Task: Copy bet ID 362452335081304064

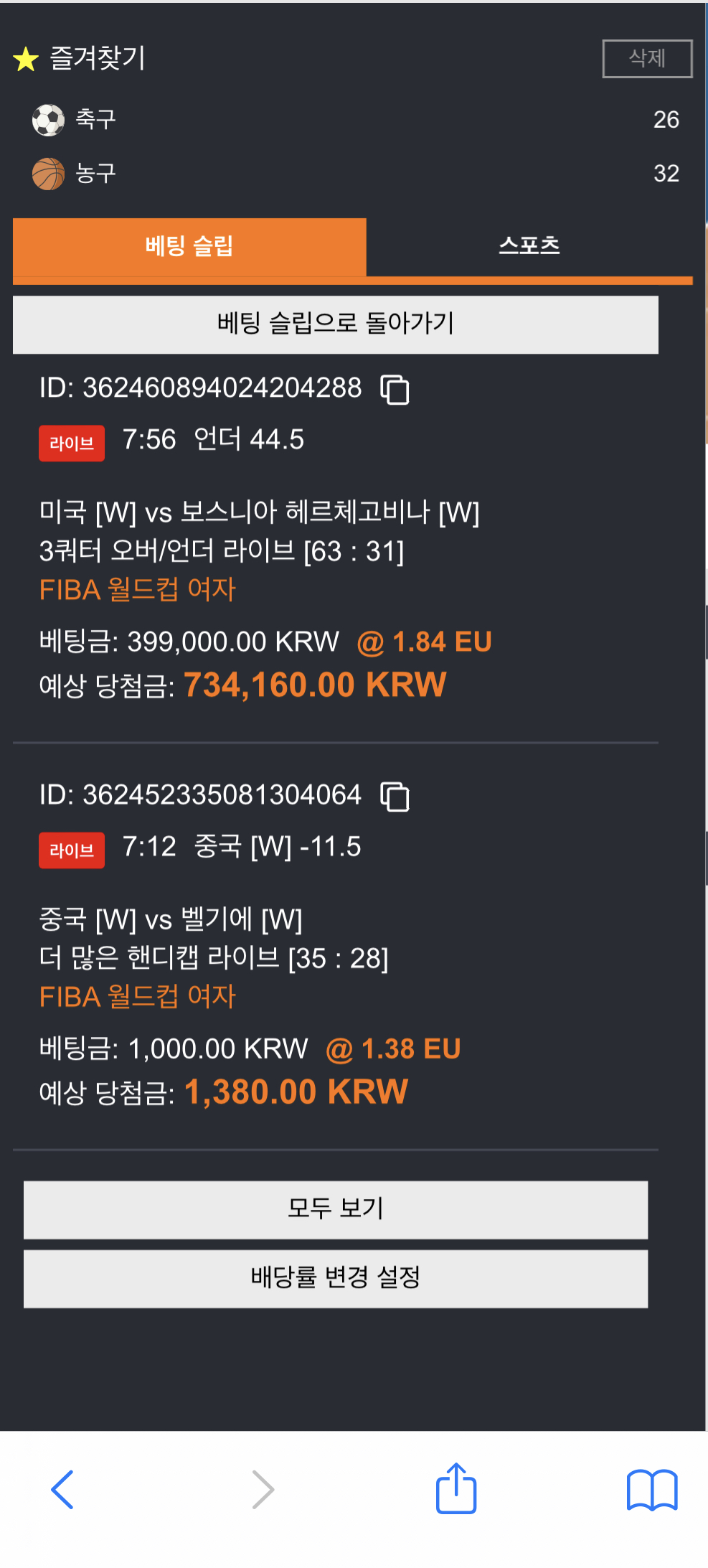Action: click(395, 797)
